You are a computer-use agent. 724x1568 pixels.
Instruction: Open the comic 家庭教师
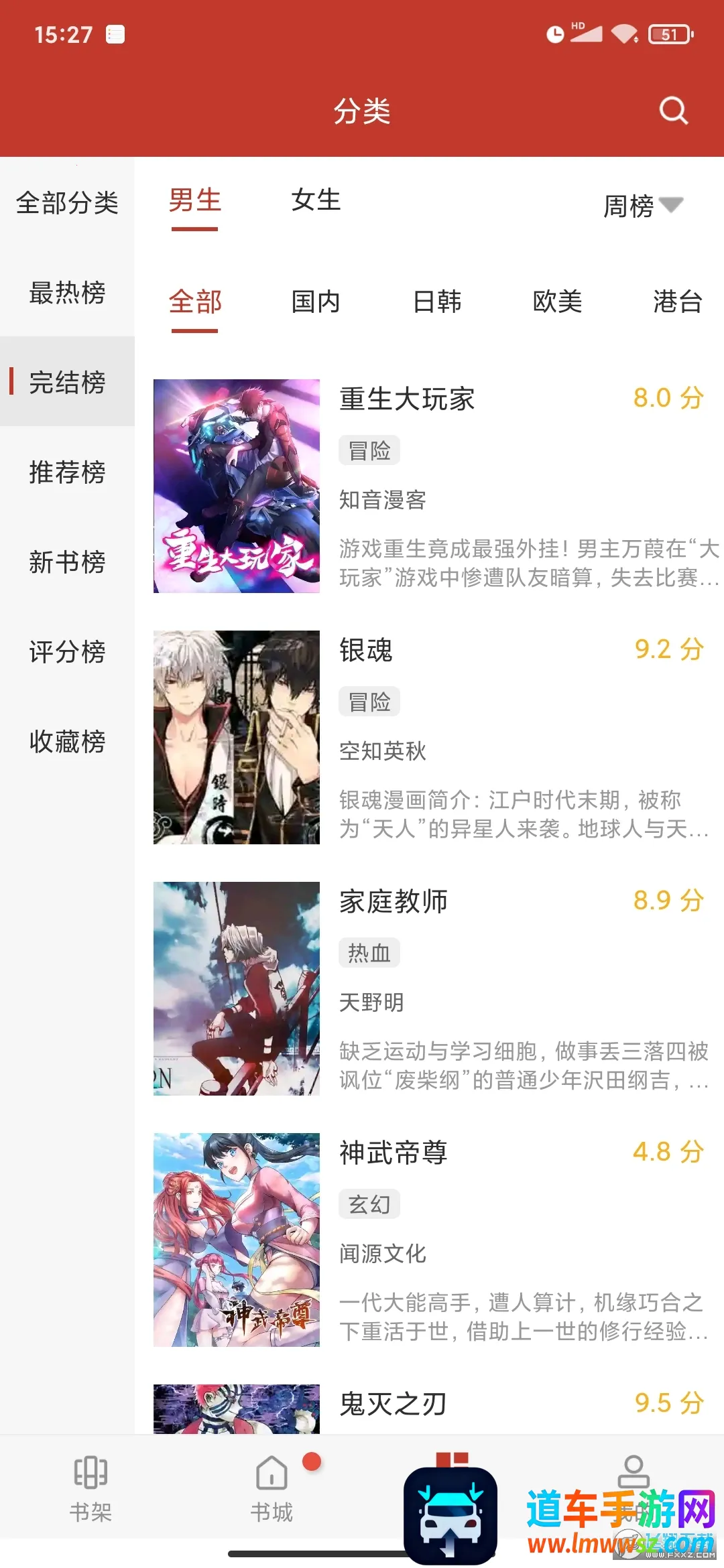(394, 902)
